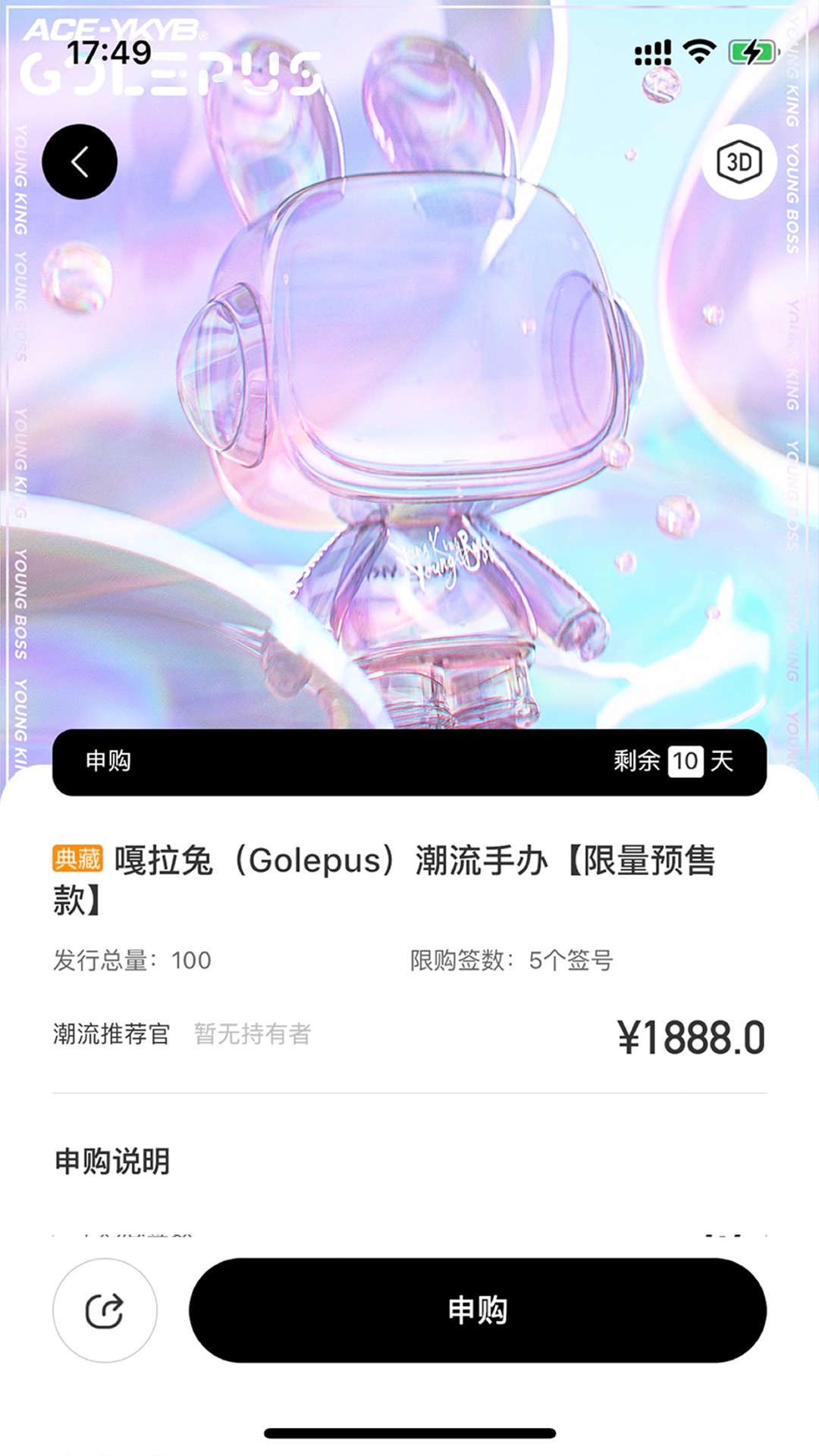
Task: Open the 3D view of the figure
Action: [x=739, y=162]
